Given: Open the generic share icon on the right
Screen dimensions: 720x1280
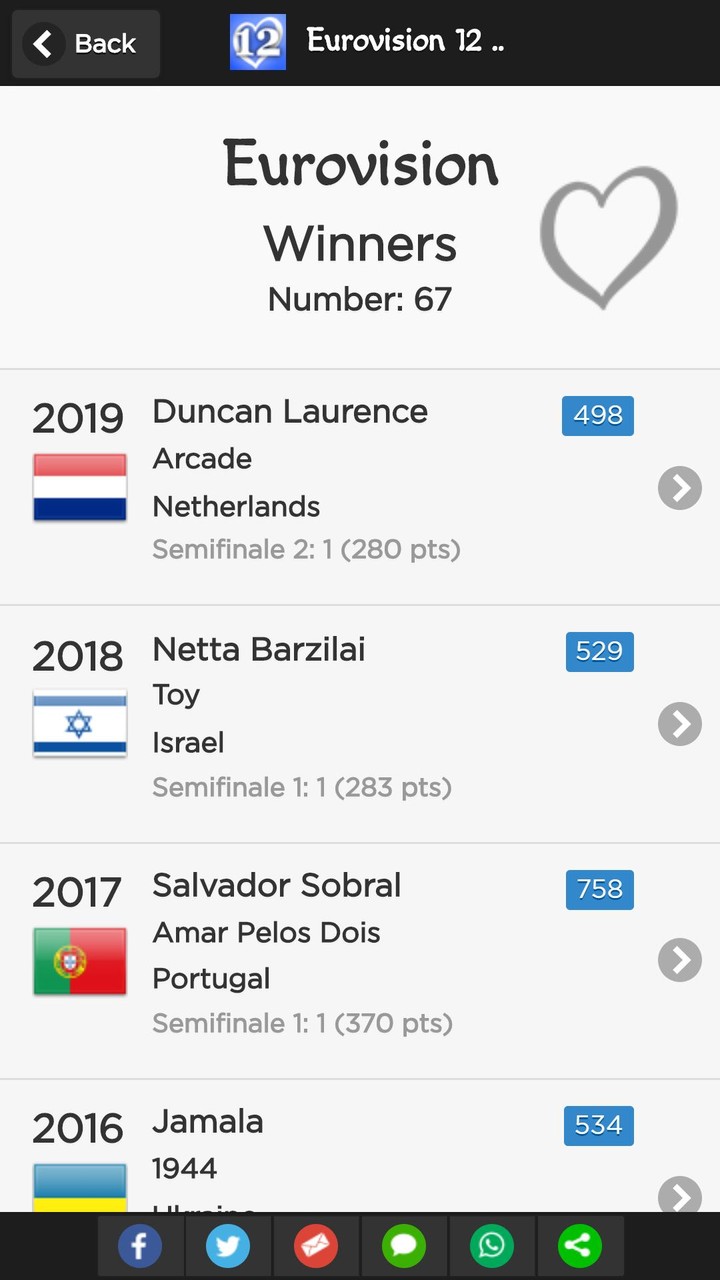Looking at the screenshot, I should coord(578,1246).
